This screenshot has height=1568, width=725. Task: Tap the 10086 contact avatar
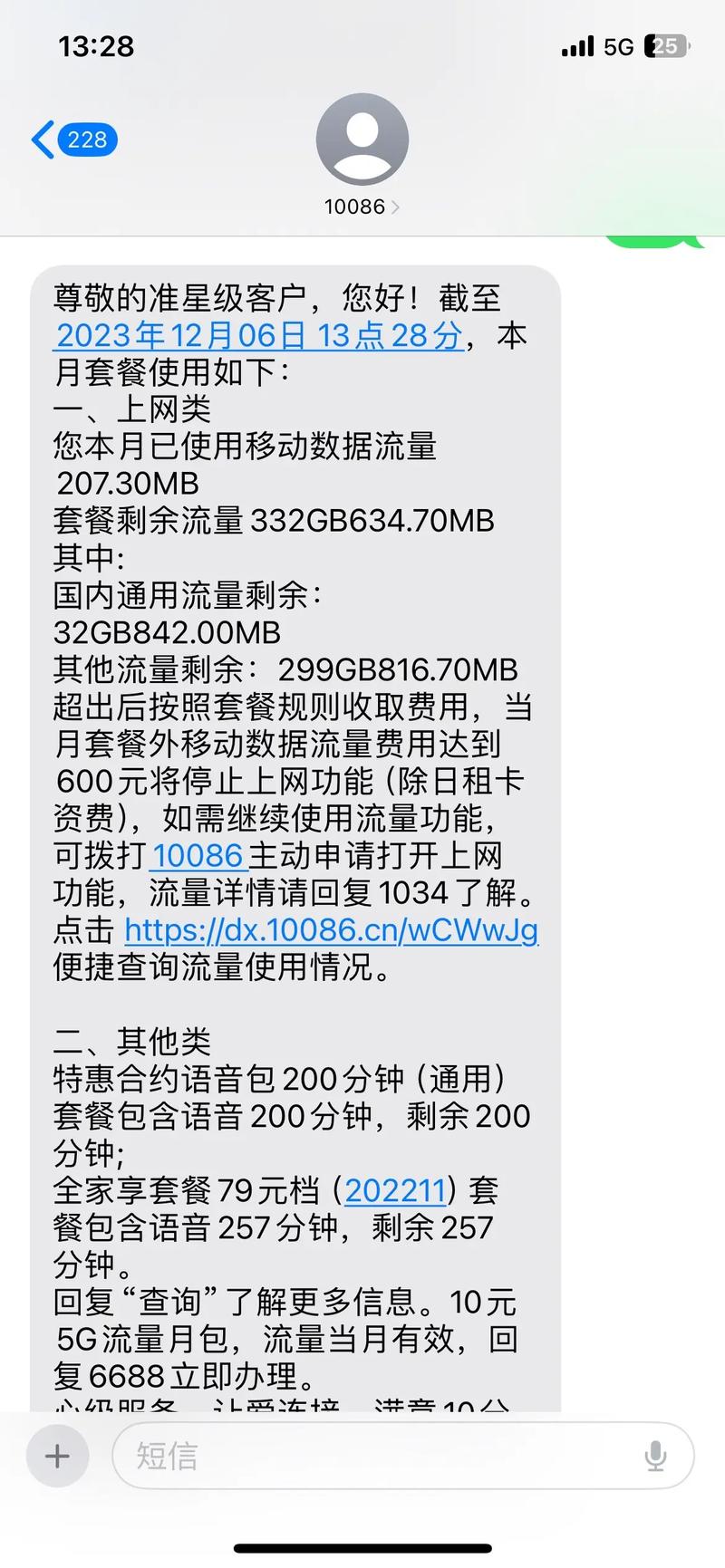tap(361, 138)
